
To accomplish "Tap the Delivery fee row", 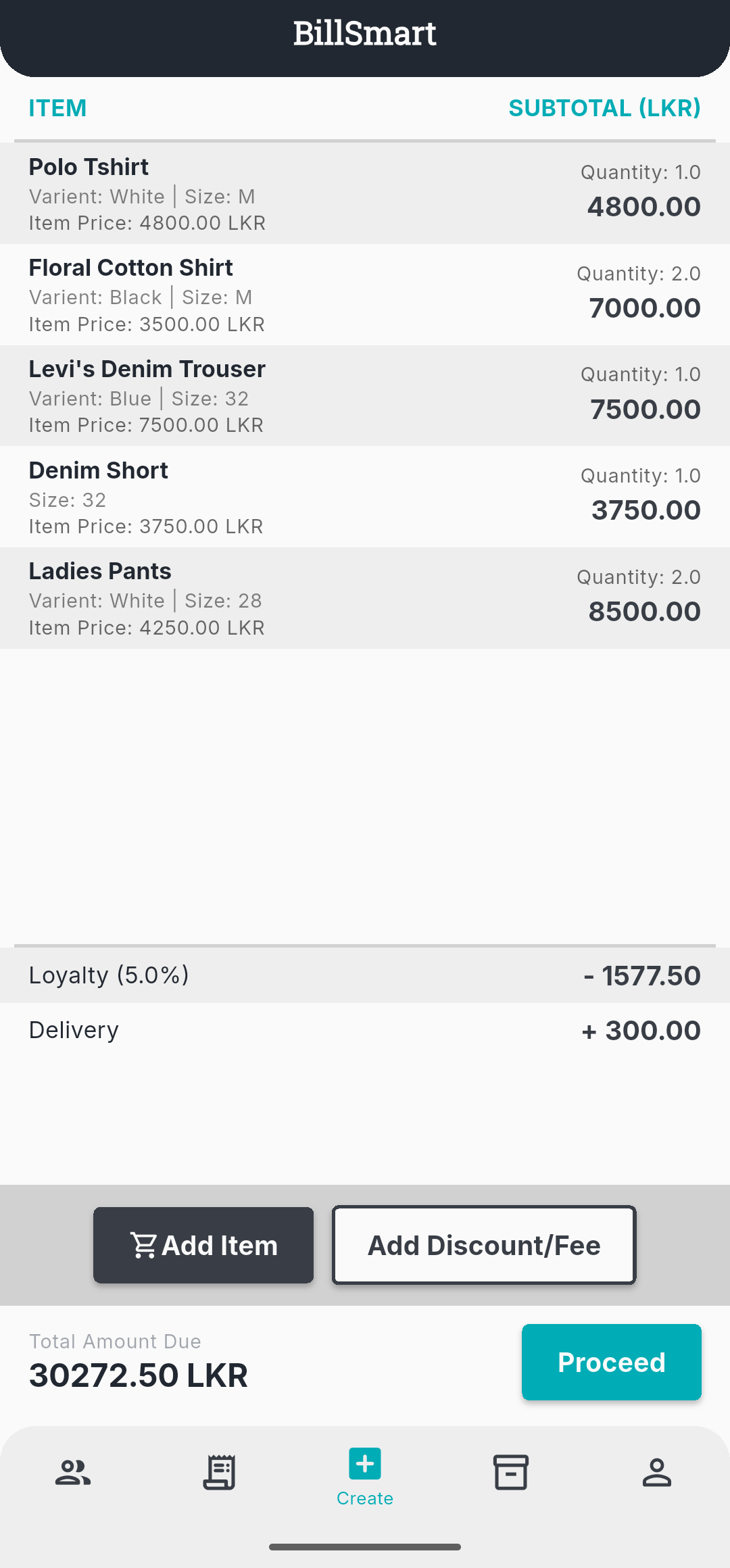I will click(365, 1030).
